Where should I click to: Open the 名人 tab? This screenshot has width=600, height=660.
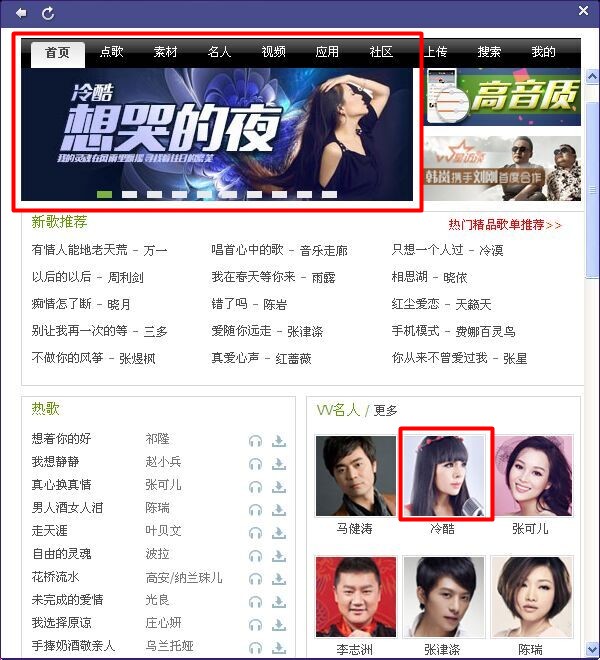220,52
